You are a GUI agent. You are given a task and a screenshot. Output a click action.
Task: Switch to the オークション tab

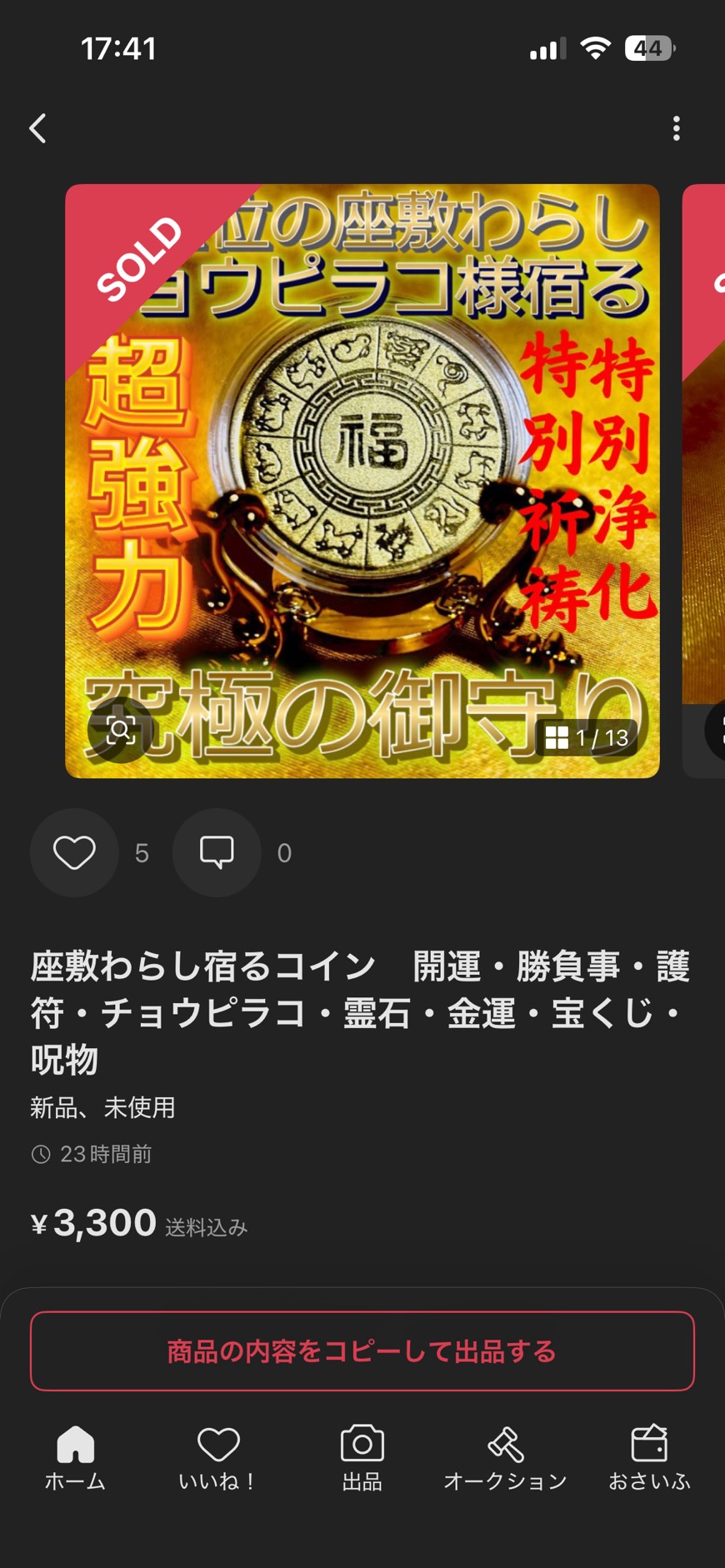(505, 1456)
